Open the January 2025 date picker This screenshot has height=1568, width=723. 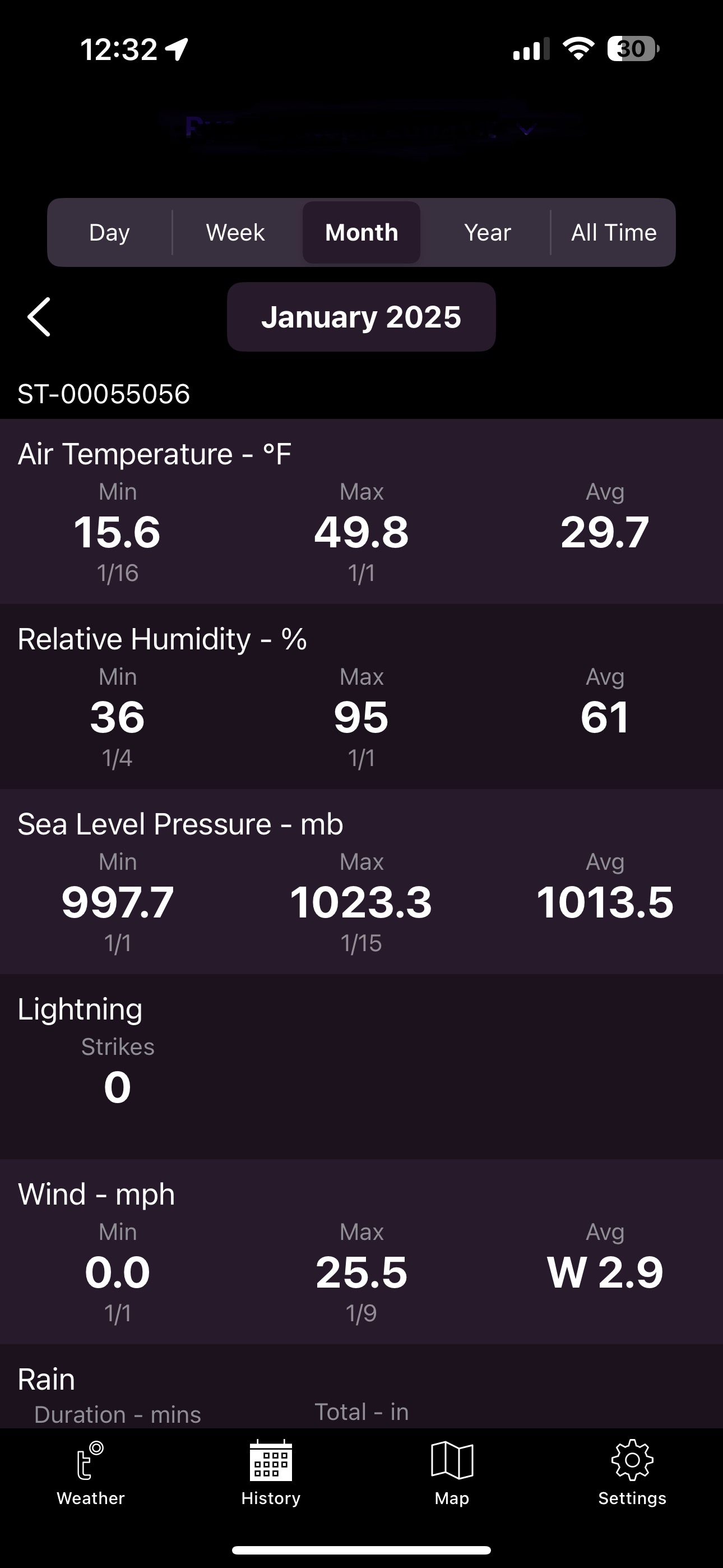coord(361,317)
